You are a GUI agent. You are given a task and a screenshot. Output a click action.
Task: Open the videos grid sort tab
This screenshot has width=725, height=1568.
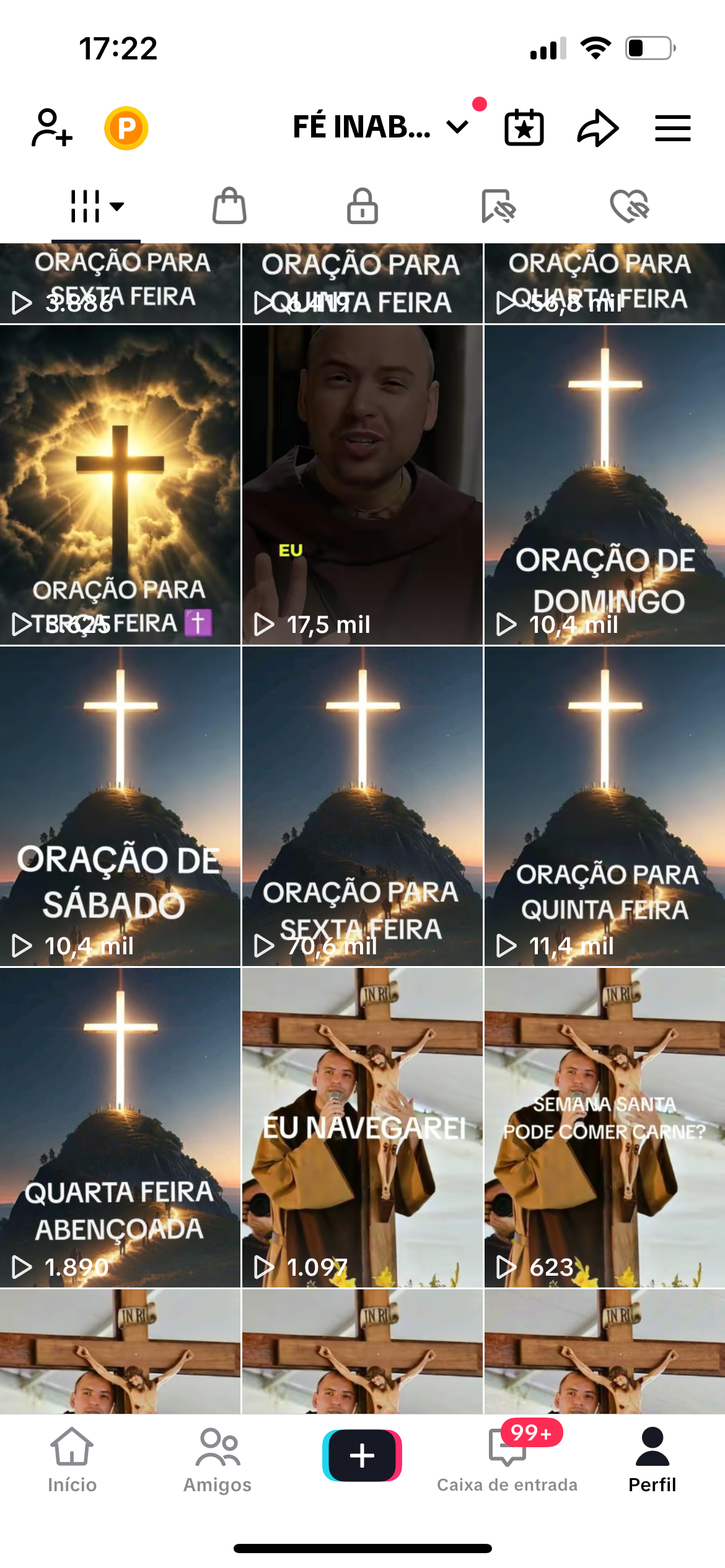click(x=96, y=206)
